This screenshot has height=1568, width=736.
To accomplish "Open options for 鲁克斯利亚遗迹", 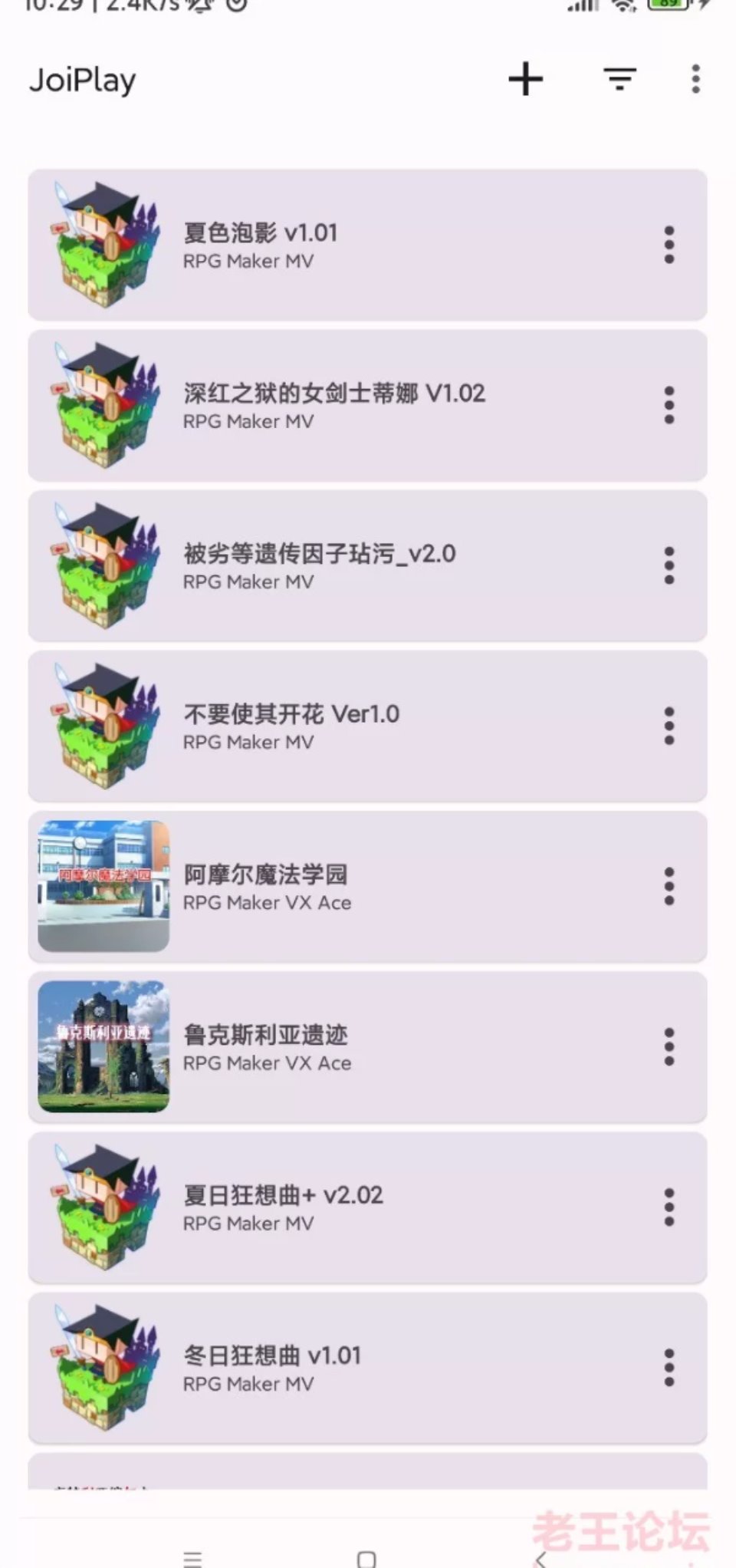I will (x=669, y=1046).
